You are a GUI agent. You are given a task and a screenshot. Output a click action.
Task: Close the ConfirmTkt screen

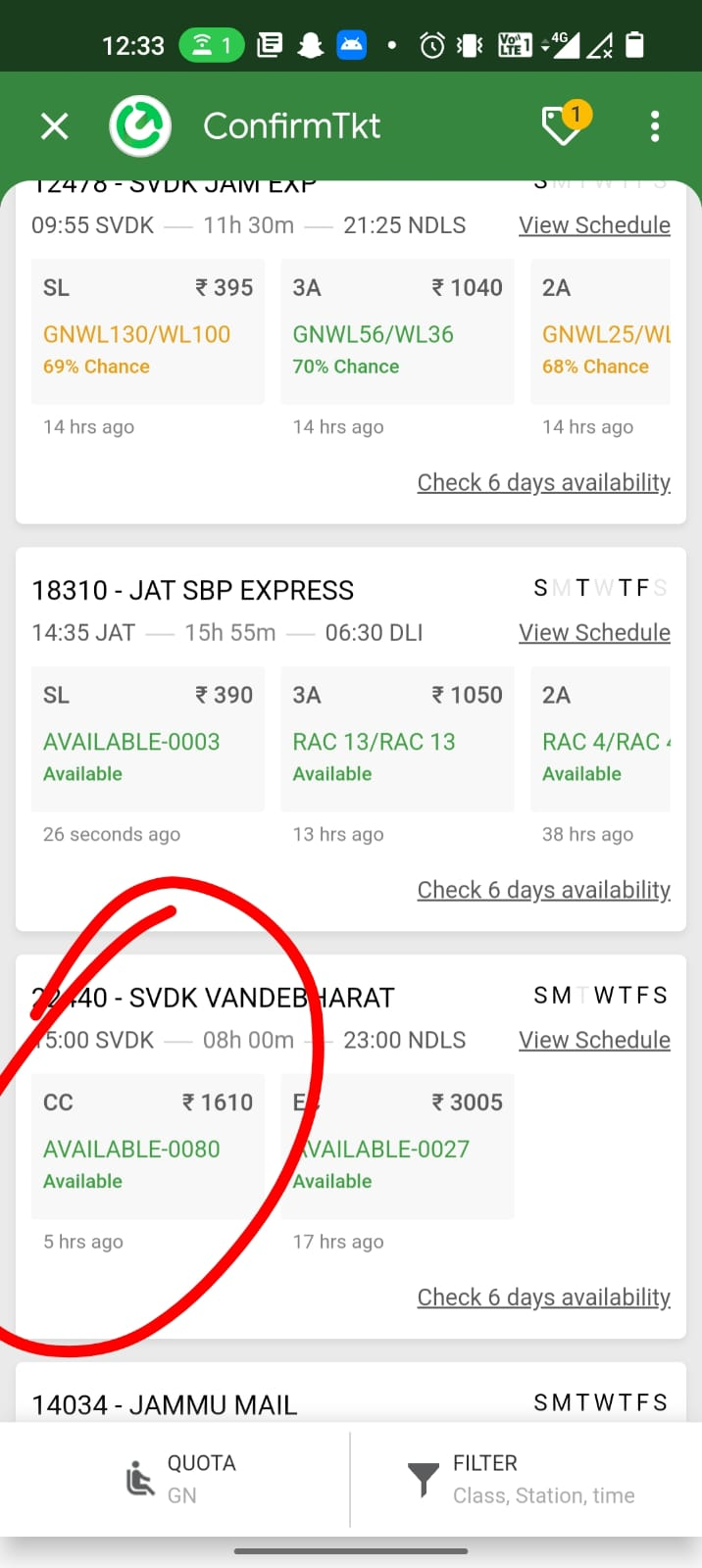55,125
